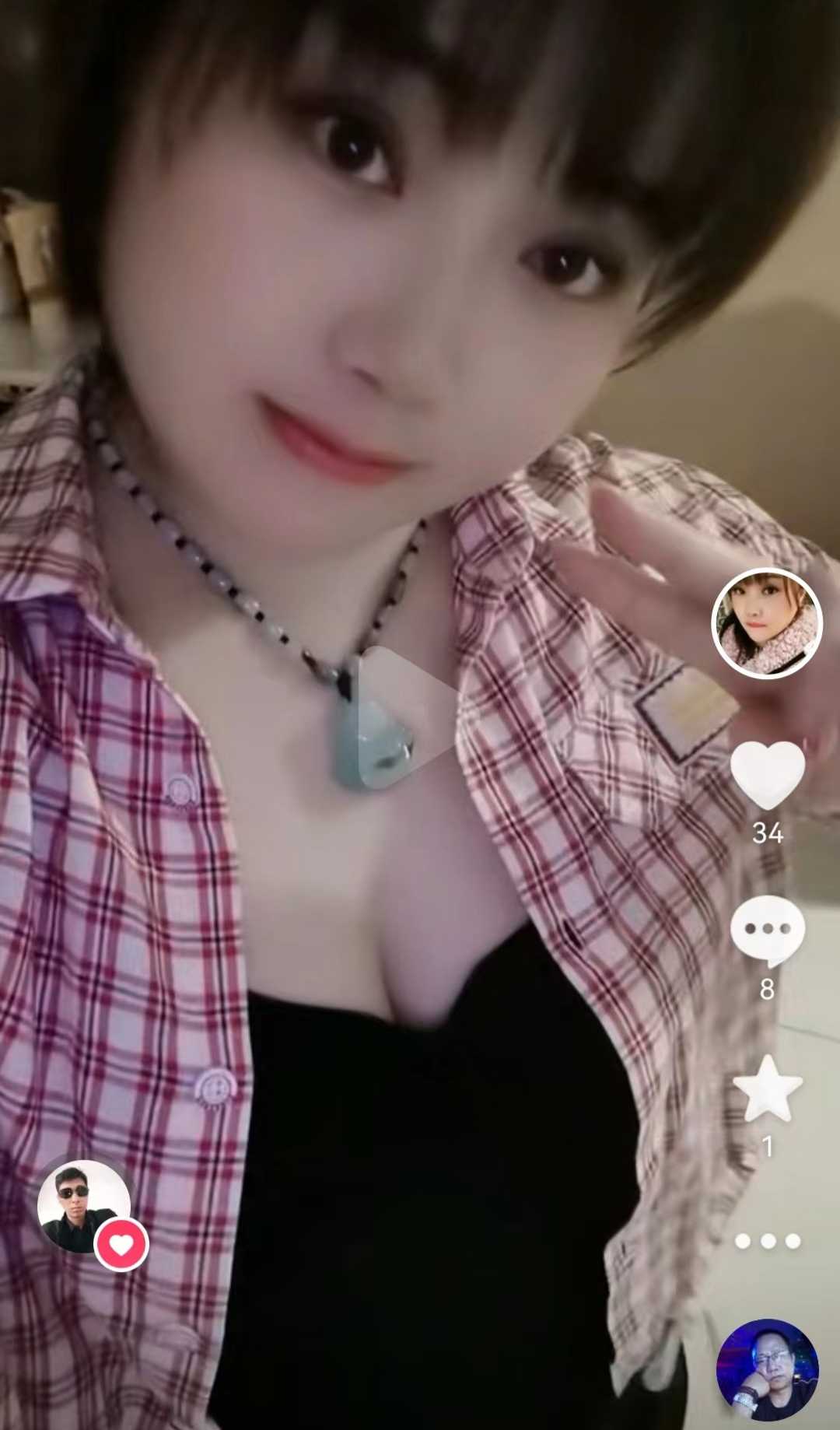Open the comments bubble
The image size is (840, 1430).
coord(767,930)
